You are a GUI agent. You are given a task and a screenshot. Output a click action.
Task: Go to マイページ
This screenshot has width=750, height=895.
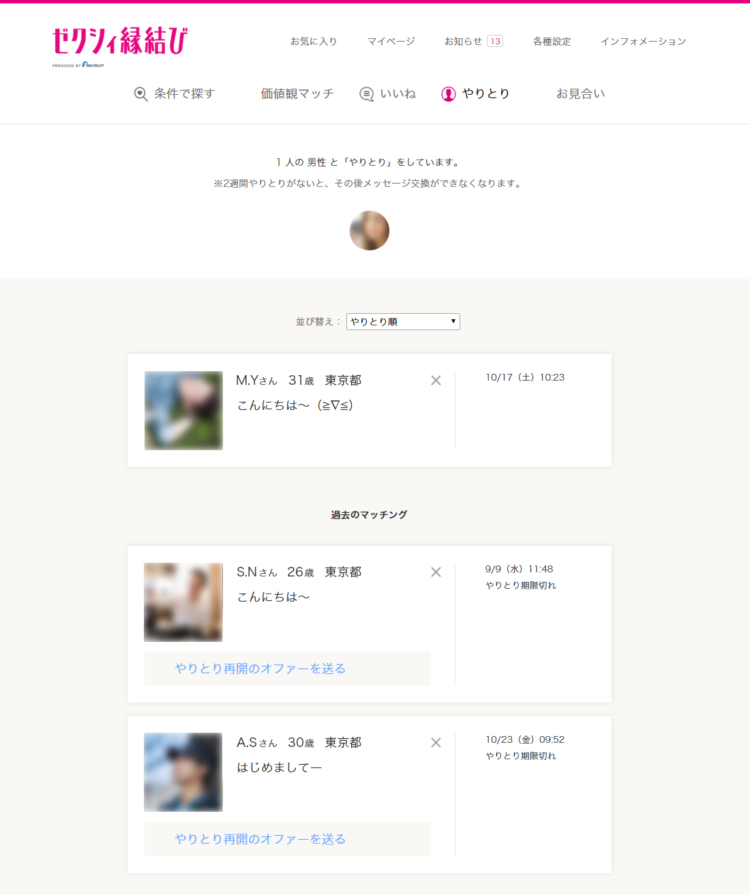391,42
